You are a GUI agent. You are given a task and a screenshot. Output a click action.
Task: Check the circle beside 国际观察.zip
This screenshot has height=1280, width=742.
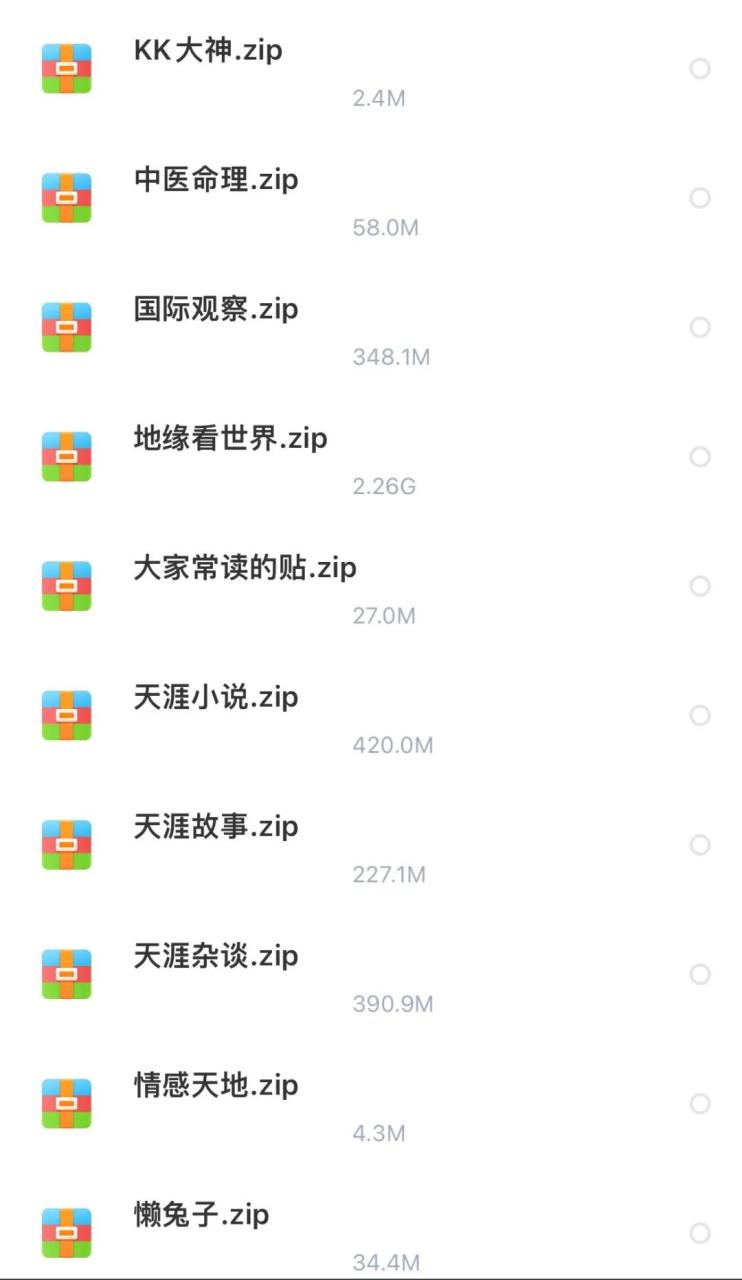coord(700,327)
